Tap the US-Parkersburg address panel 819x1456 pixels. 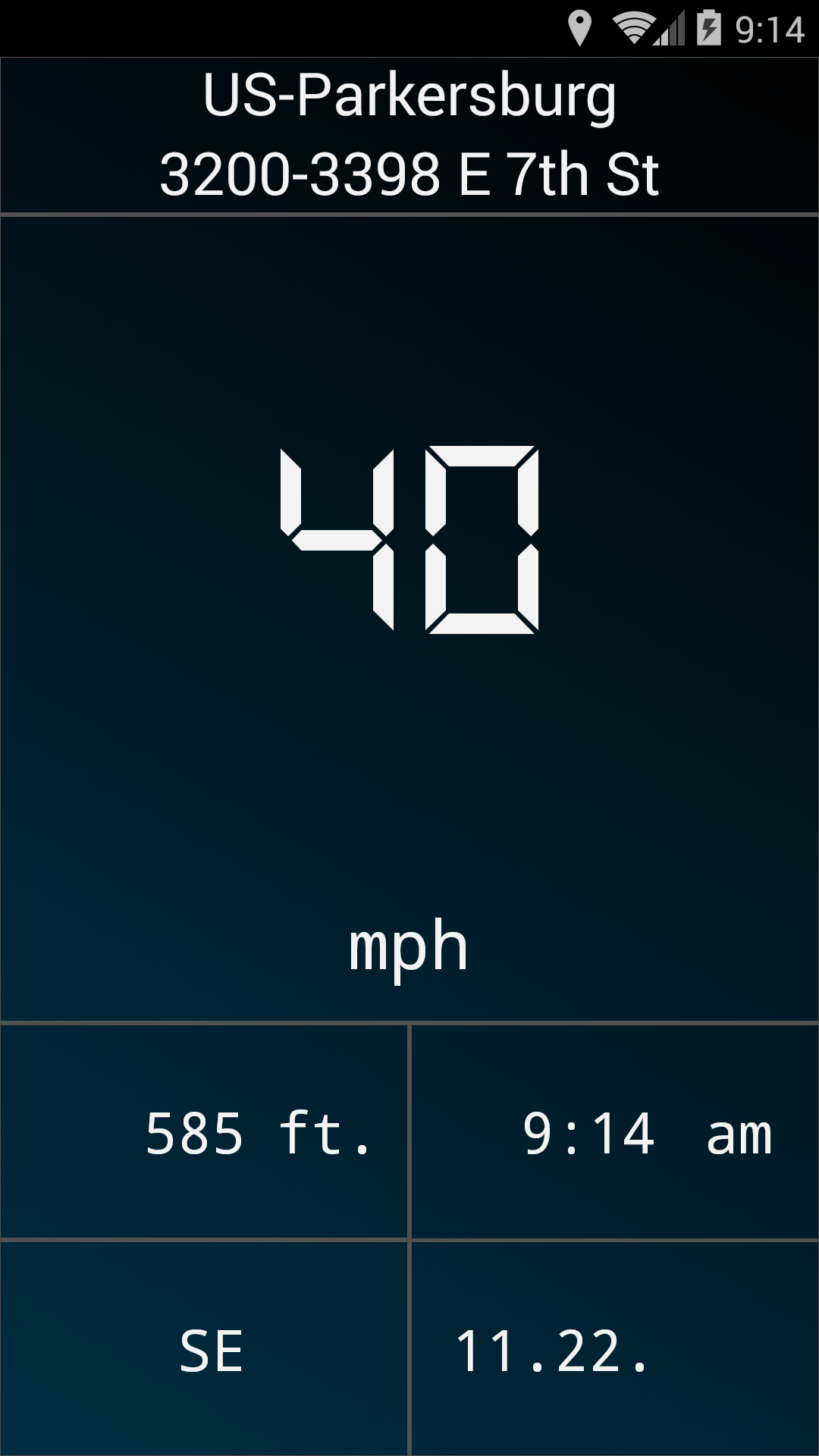pyautogui.click(x=409, y=135)
